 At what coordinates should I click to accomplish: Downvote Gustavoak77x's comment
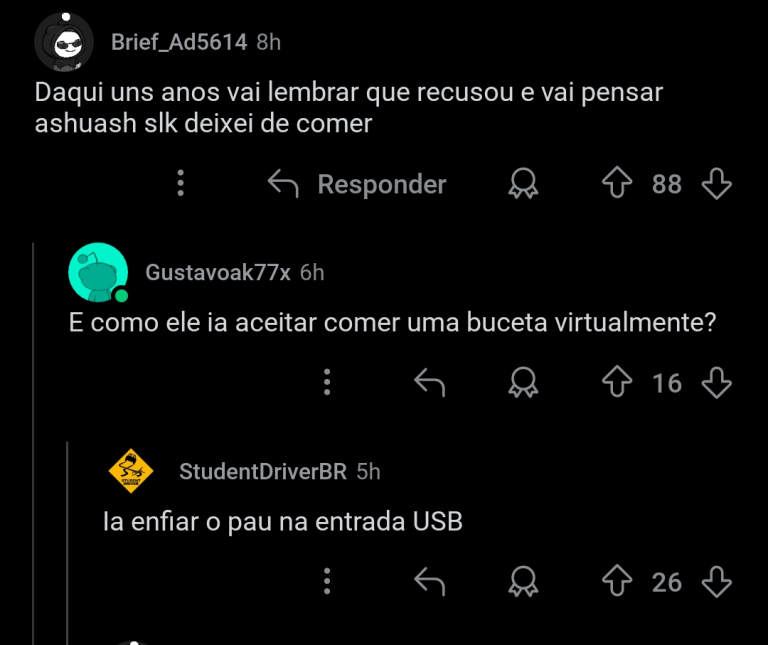click(x=717, y=382)
